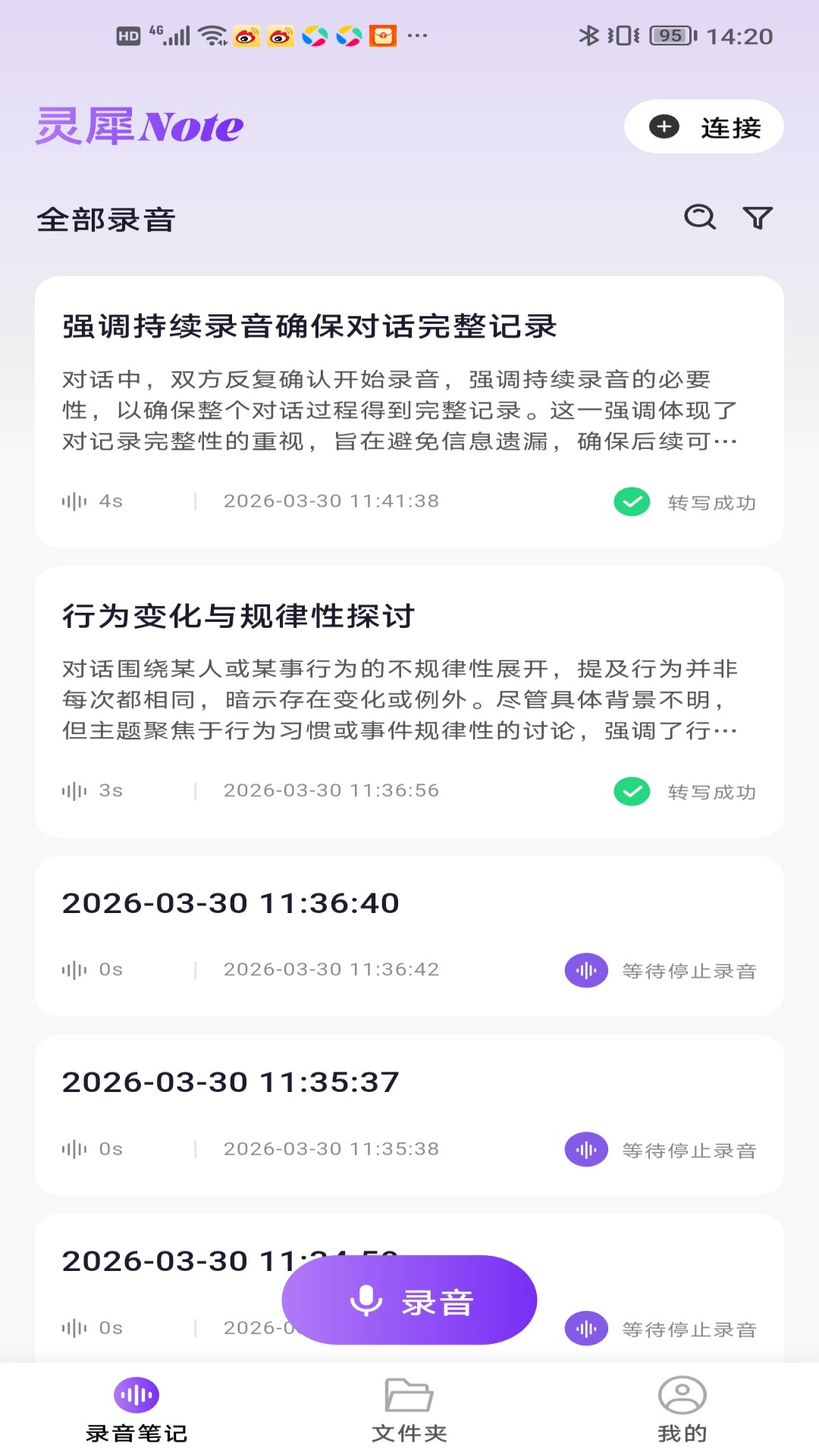Viewport: 819px width, 1456px height.
Task: Click the plus icon inside the 连接 button
Action: click(x=664, y=127)
